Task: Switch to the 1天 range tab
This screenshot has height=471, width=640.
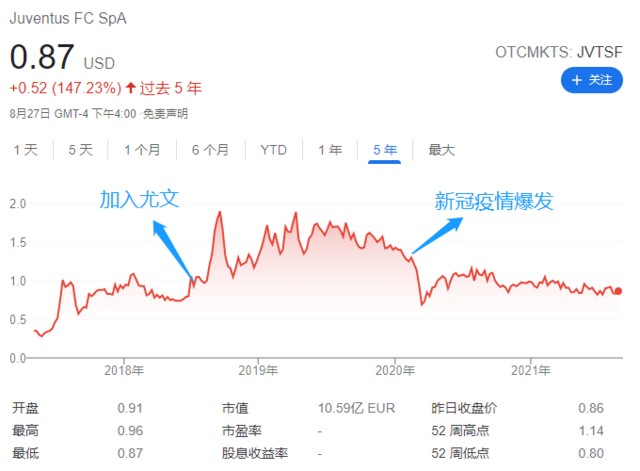Action: [26, 150]
